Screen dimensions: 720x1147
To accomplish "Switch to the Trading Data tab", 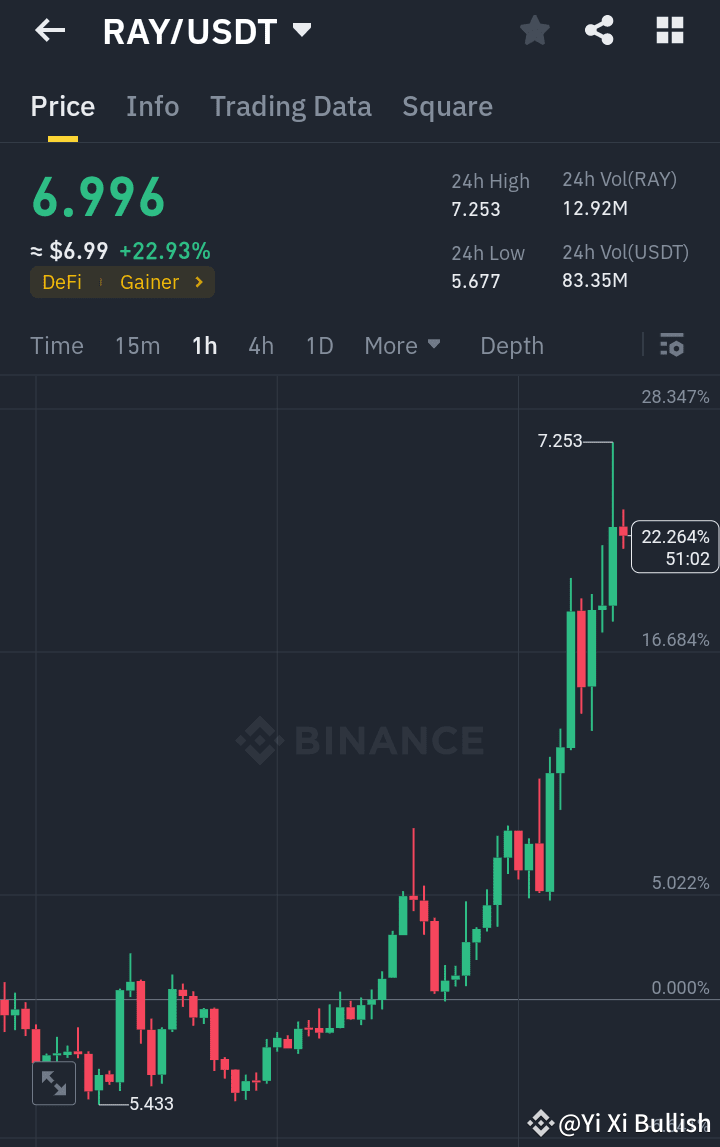I will (x=290, y=106).
